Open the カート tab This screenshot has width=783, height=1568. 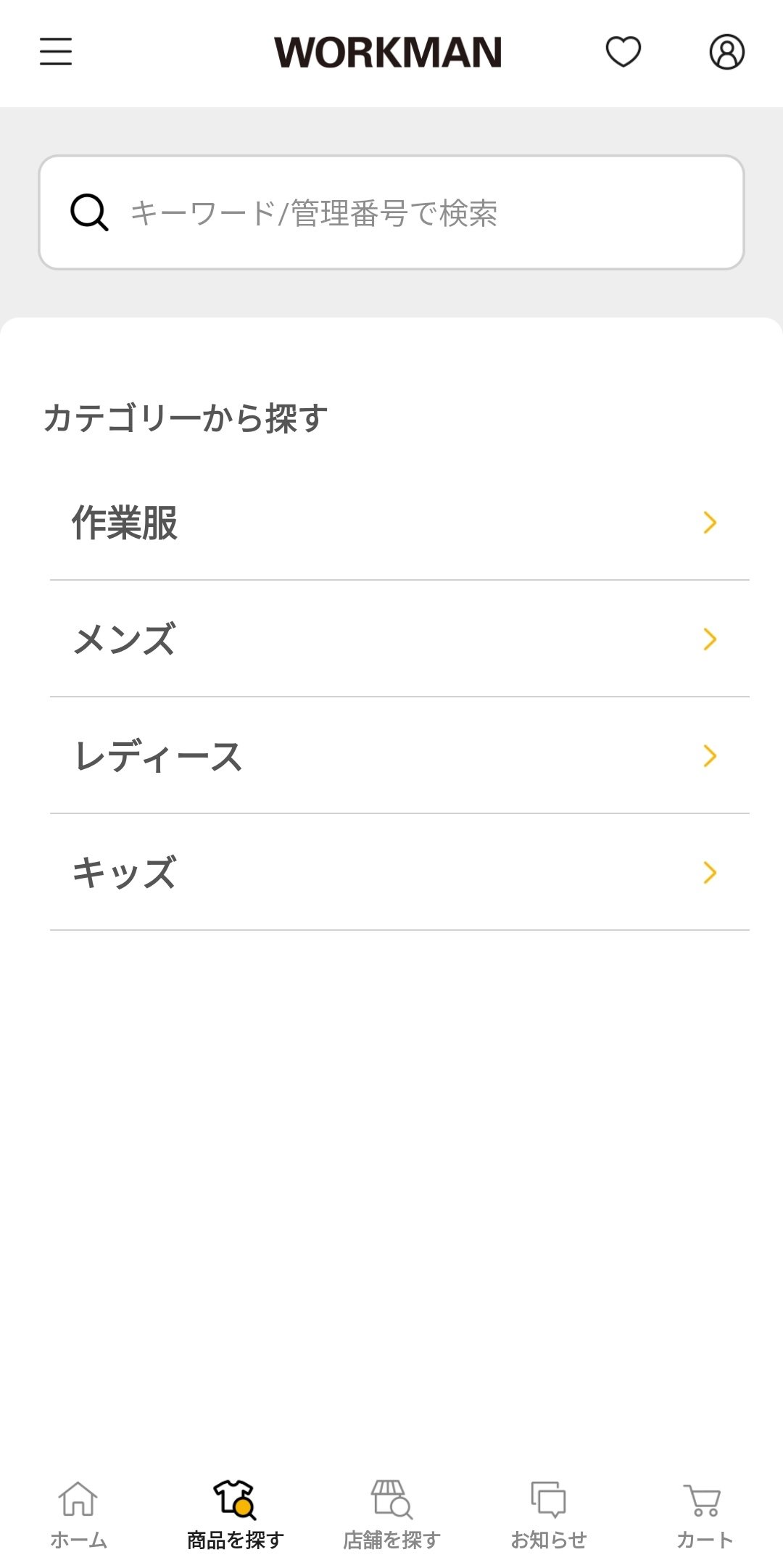[x=704, y=1514]
